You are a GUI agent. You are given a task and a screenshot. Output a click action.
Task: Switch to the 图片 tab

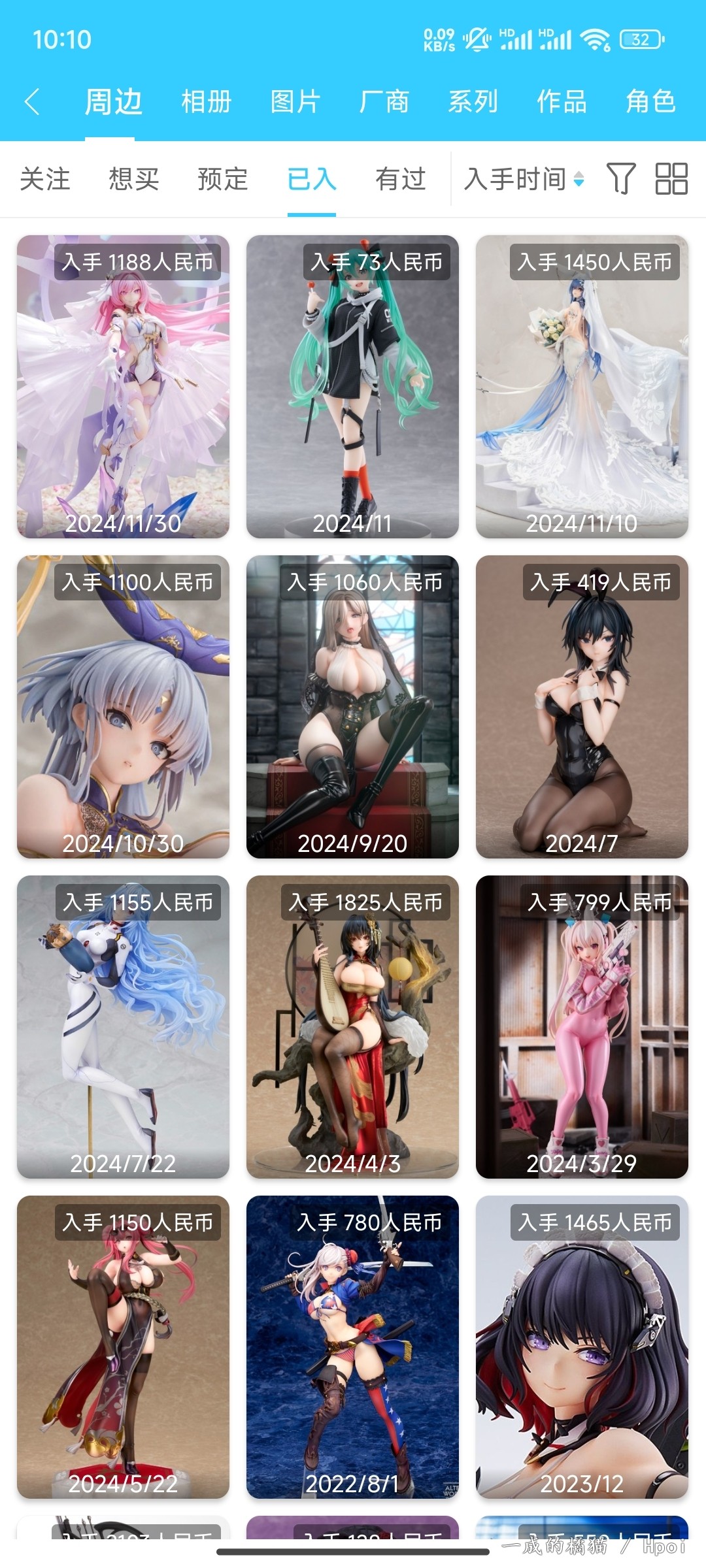coord(295,102)
